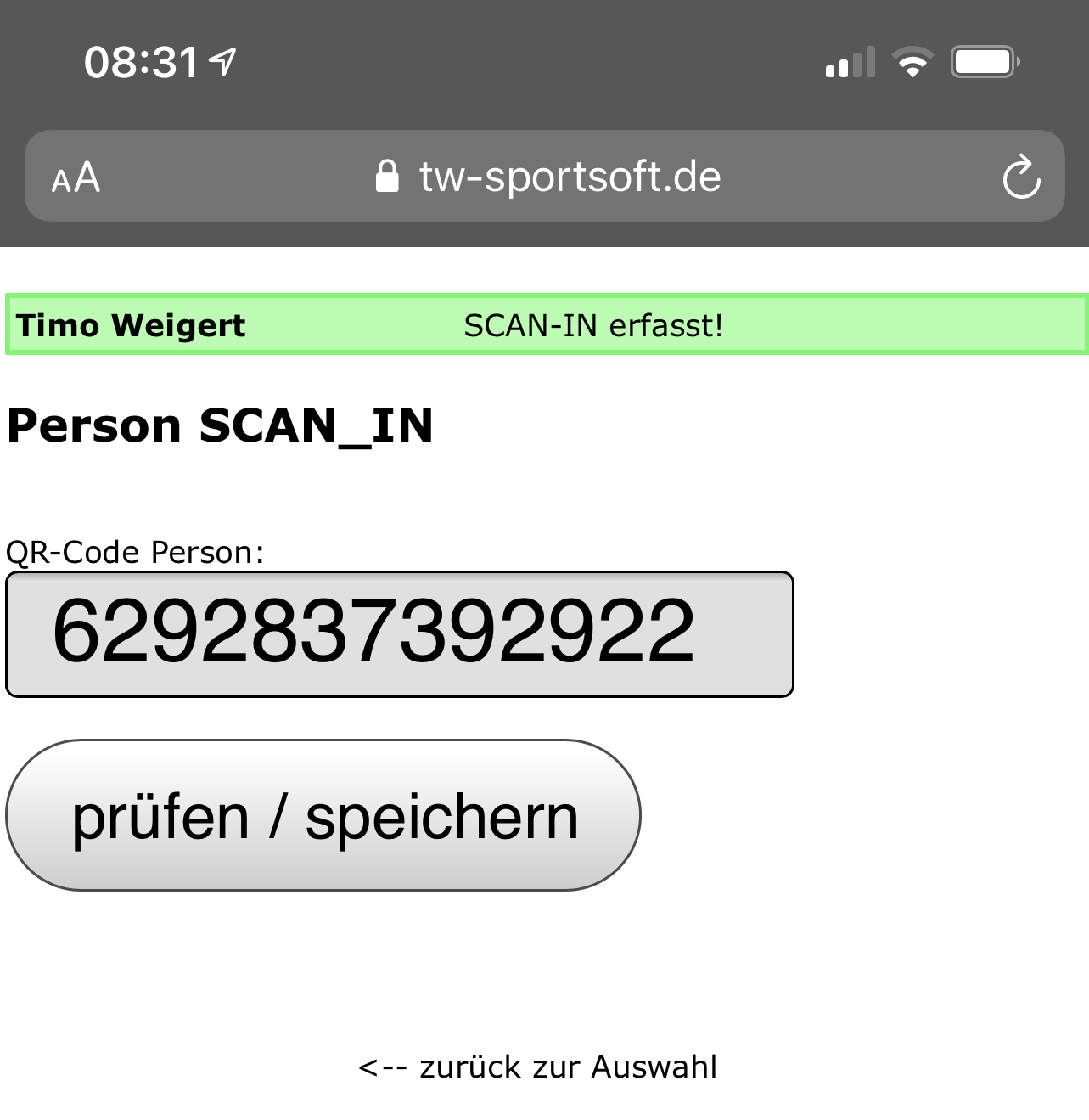1089x1120 pixels.
Task: Tap the tw-sportsoft.de address bar
Action: (547, 177)
